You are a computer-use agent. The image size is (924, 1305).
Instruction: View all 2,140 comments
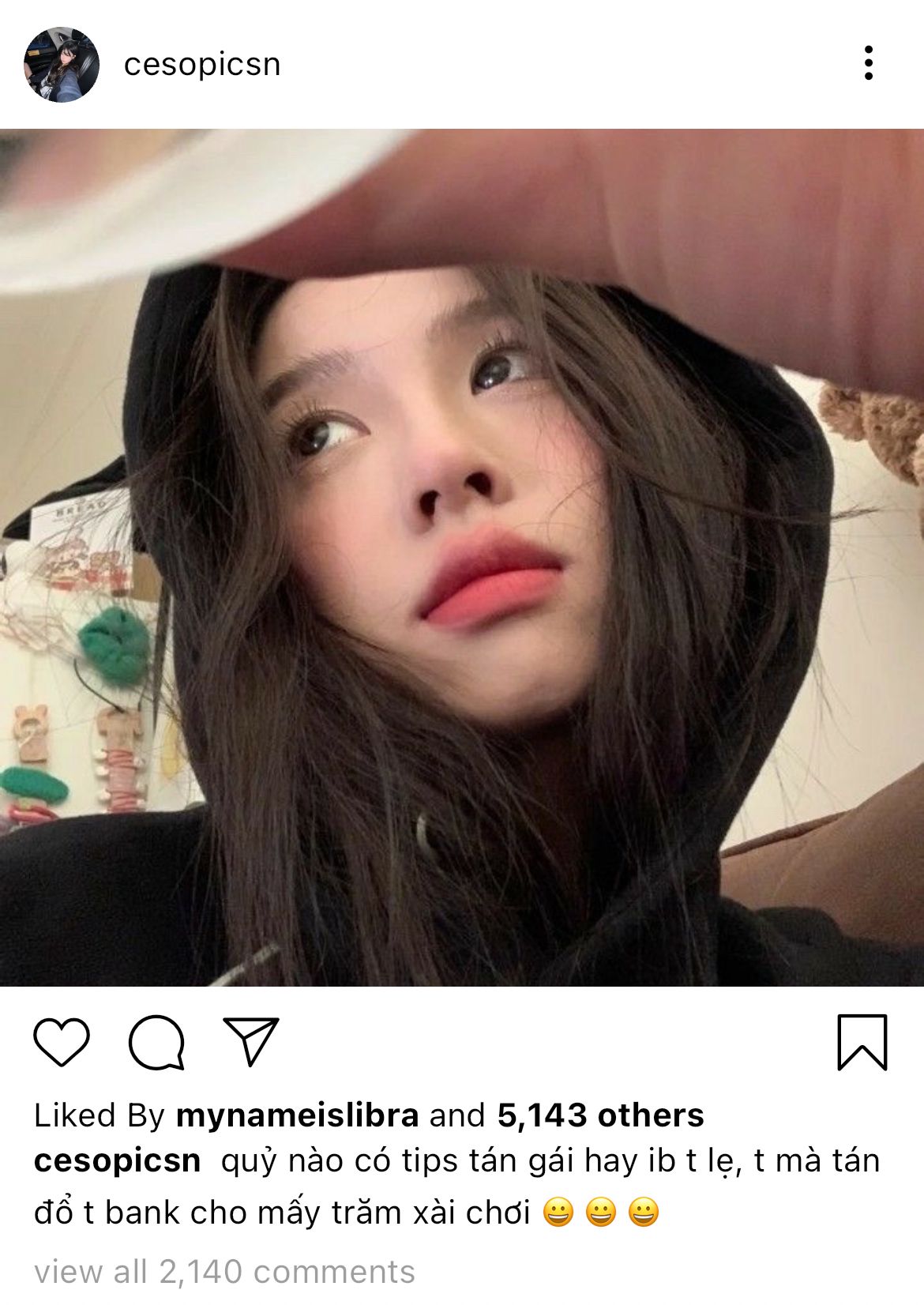pyautogui.click(x=224, y=1272)
